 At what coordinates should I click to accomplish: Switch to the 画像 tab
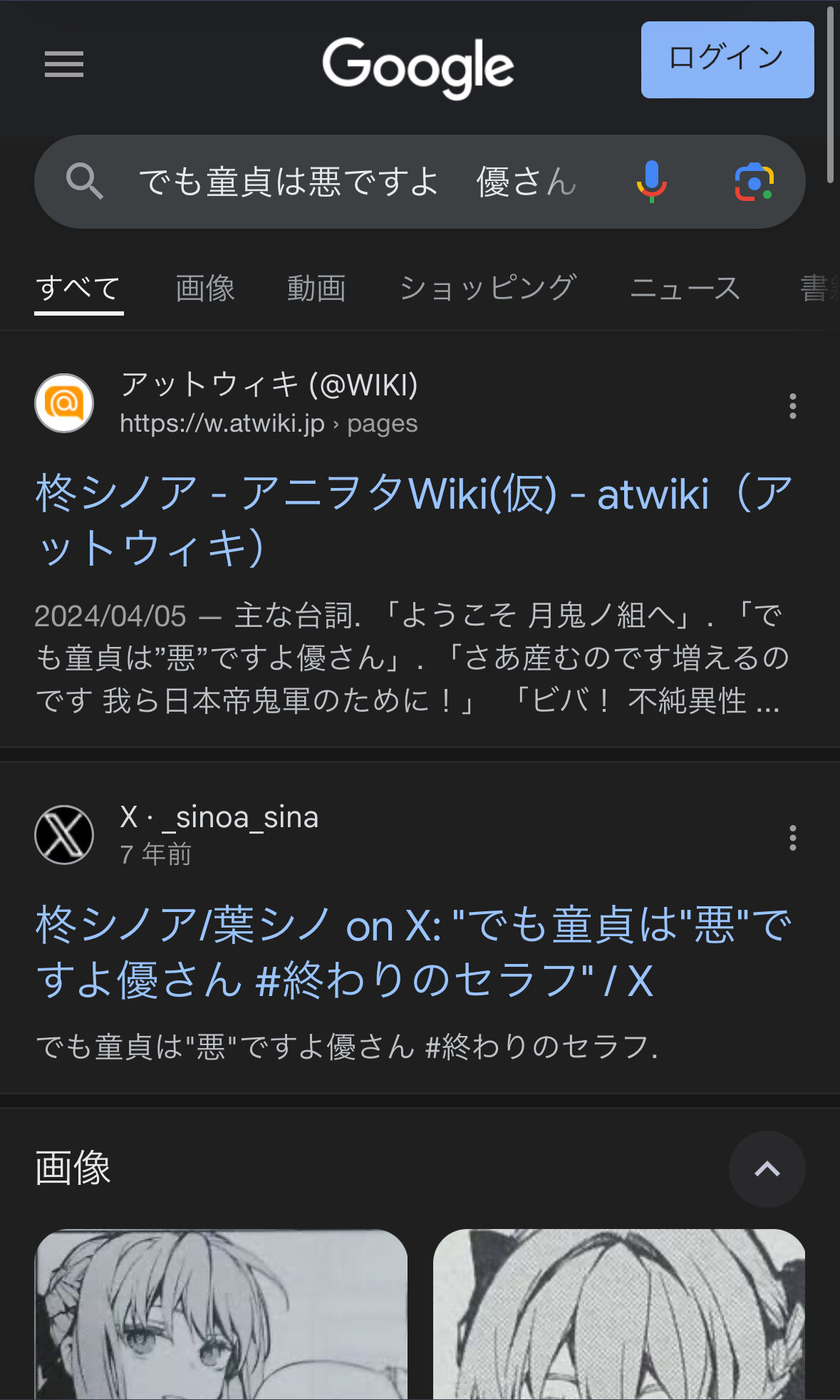pyautogui.click(x=205, y=289)
